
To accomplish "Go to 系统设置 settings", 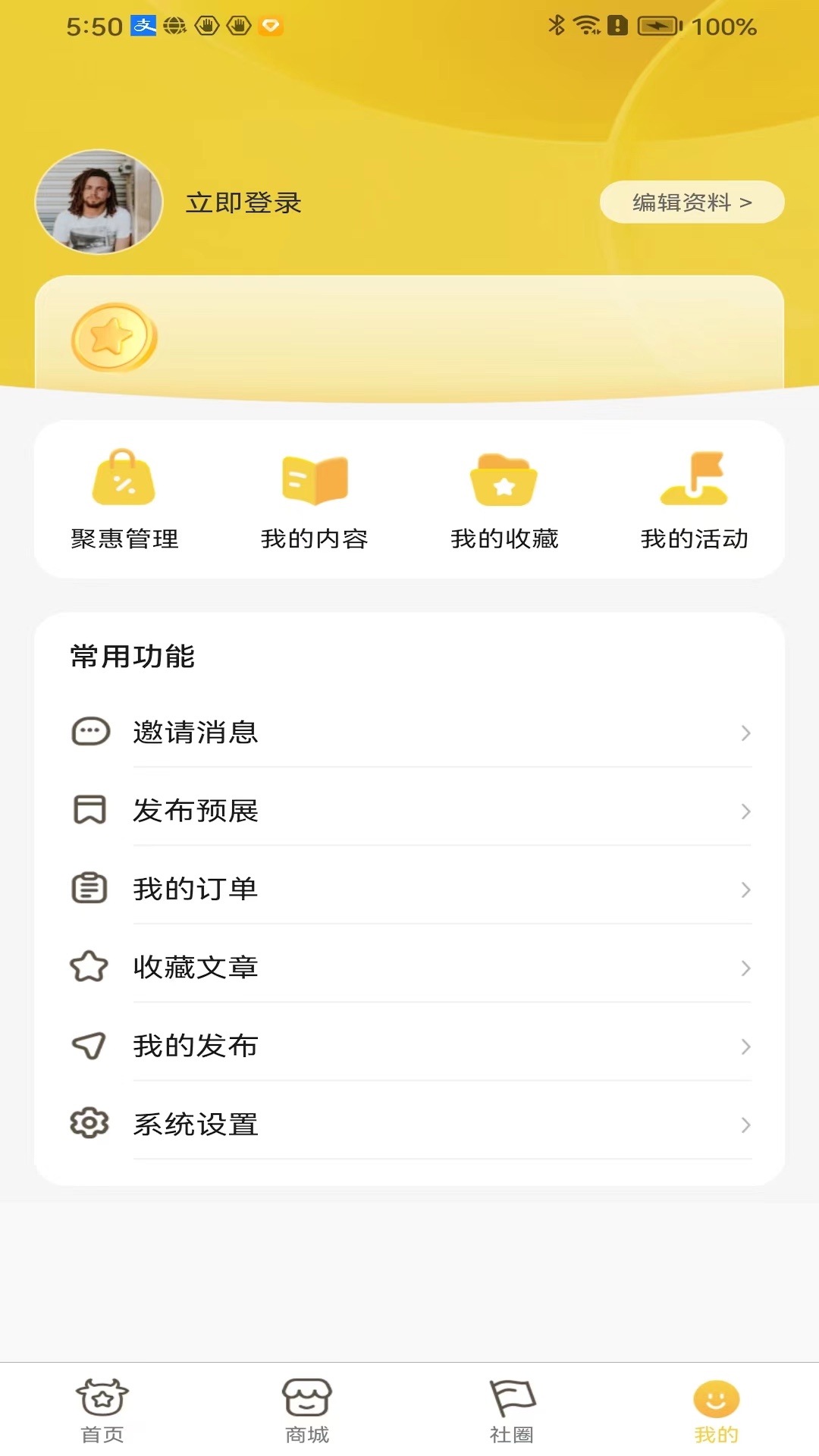I will 409,1124.
